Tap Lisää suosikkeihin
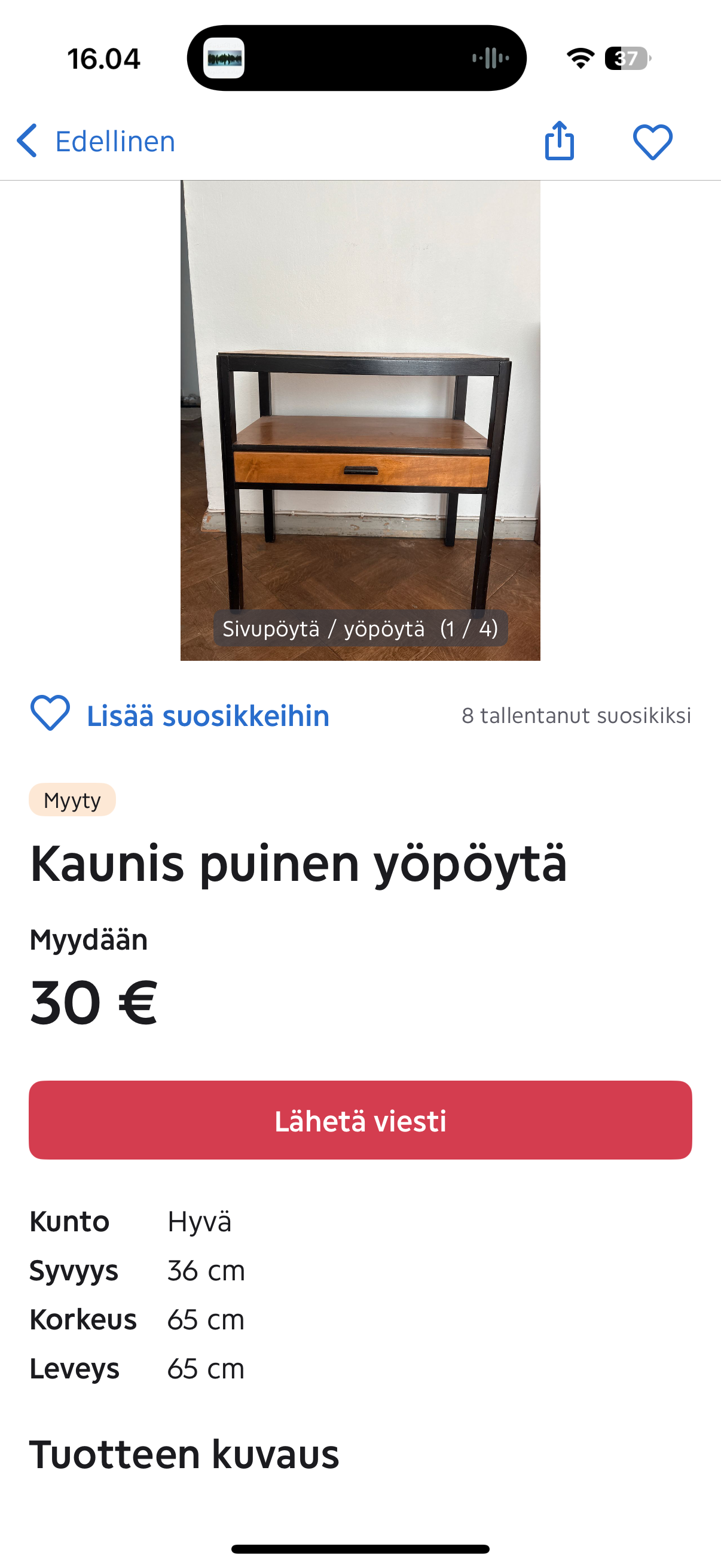721x1568 pixels. click(x=180, y=715)
